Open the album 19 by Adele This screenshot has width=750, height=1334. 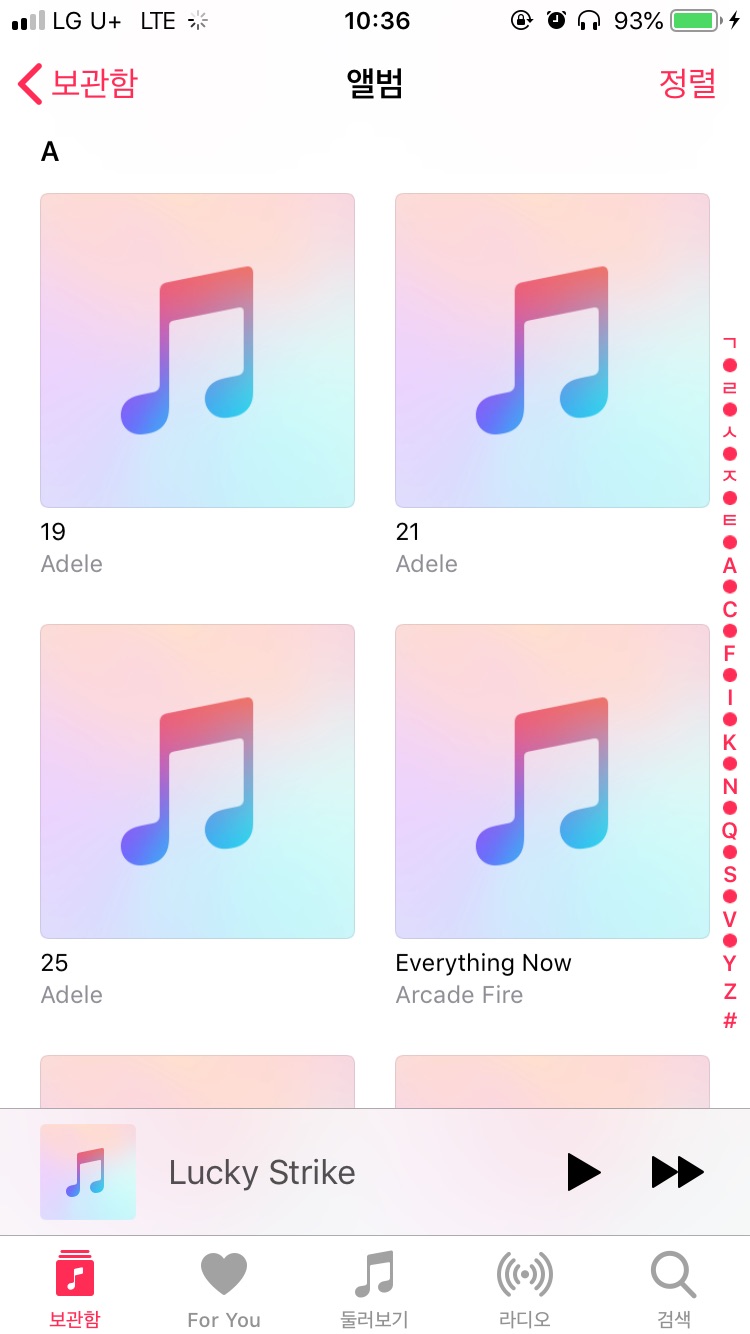pos(197,350)
